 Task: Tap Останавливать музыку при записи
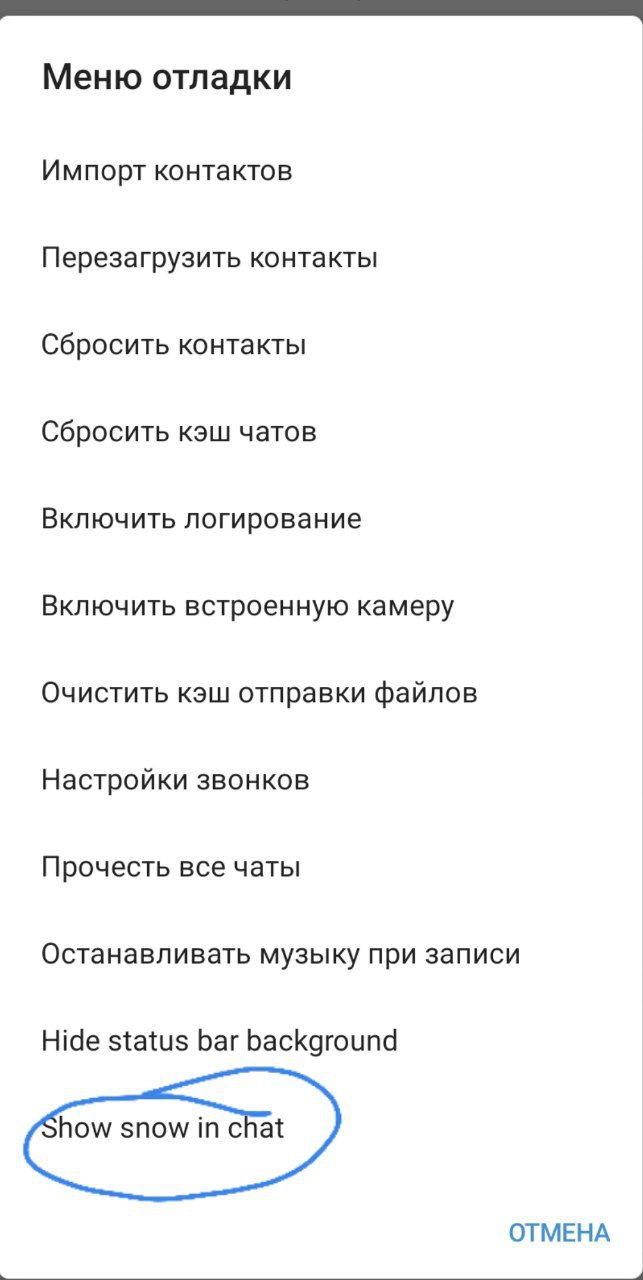281,954
